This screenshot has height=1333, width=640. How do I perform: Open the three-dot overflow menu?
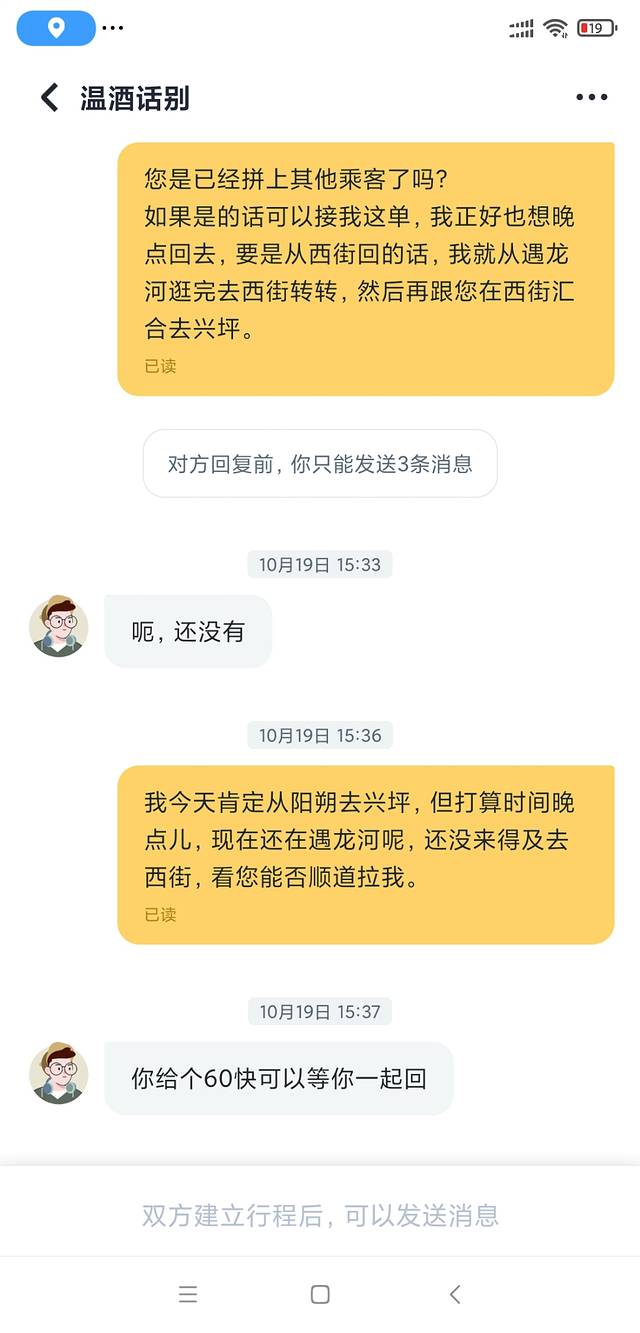(591, 98)
